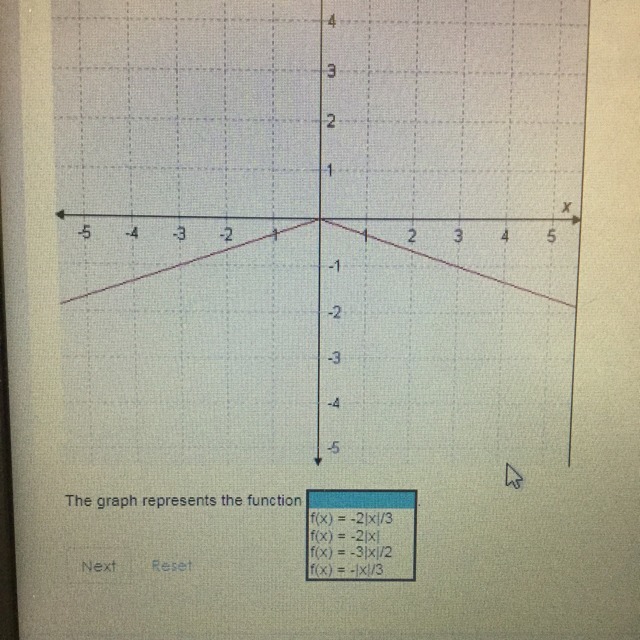Select f(x) = -|x|/3 in the list
The width and height of the screenshot is (640, 640).
[361, 569]
